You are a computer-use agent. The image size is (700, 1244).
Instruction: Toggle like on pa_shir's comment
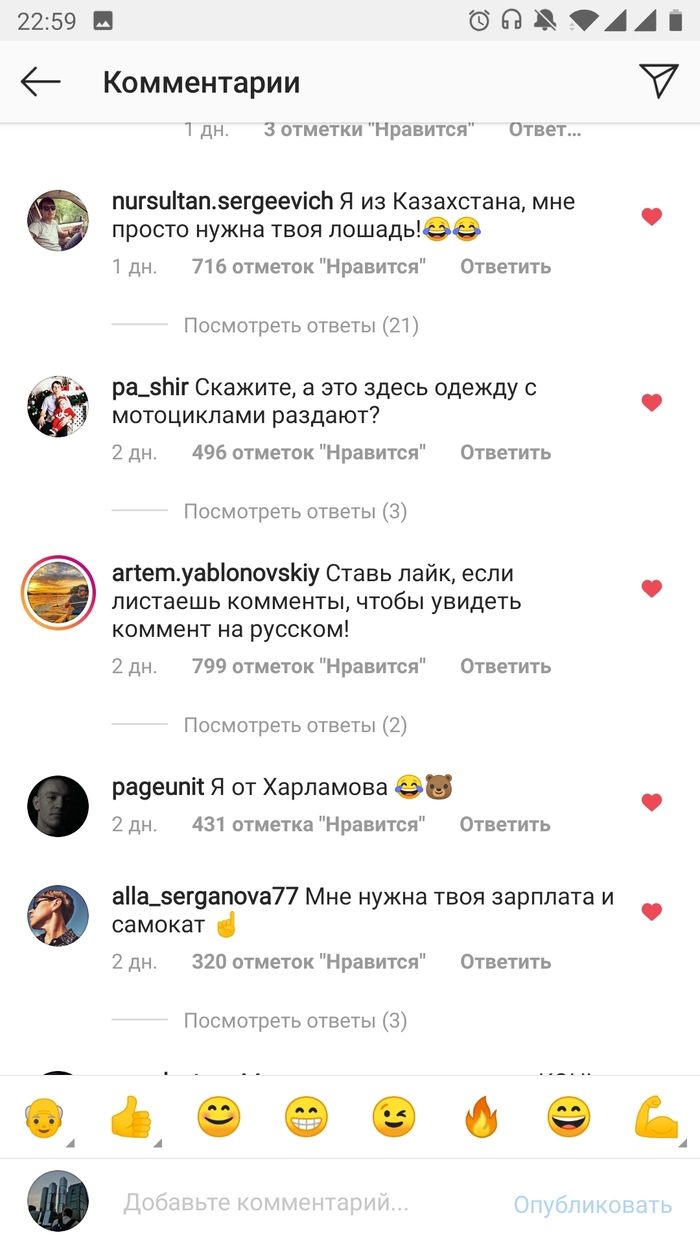point(651,402)
